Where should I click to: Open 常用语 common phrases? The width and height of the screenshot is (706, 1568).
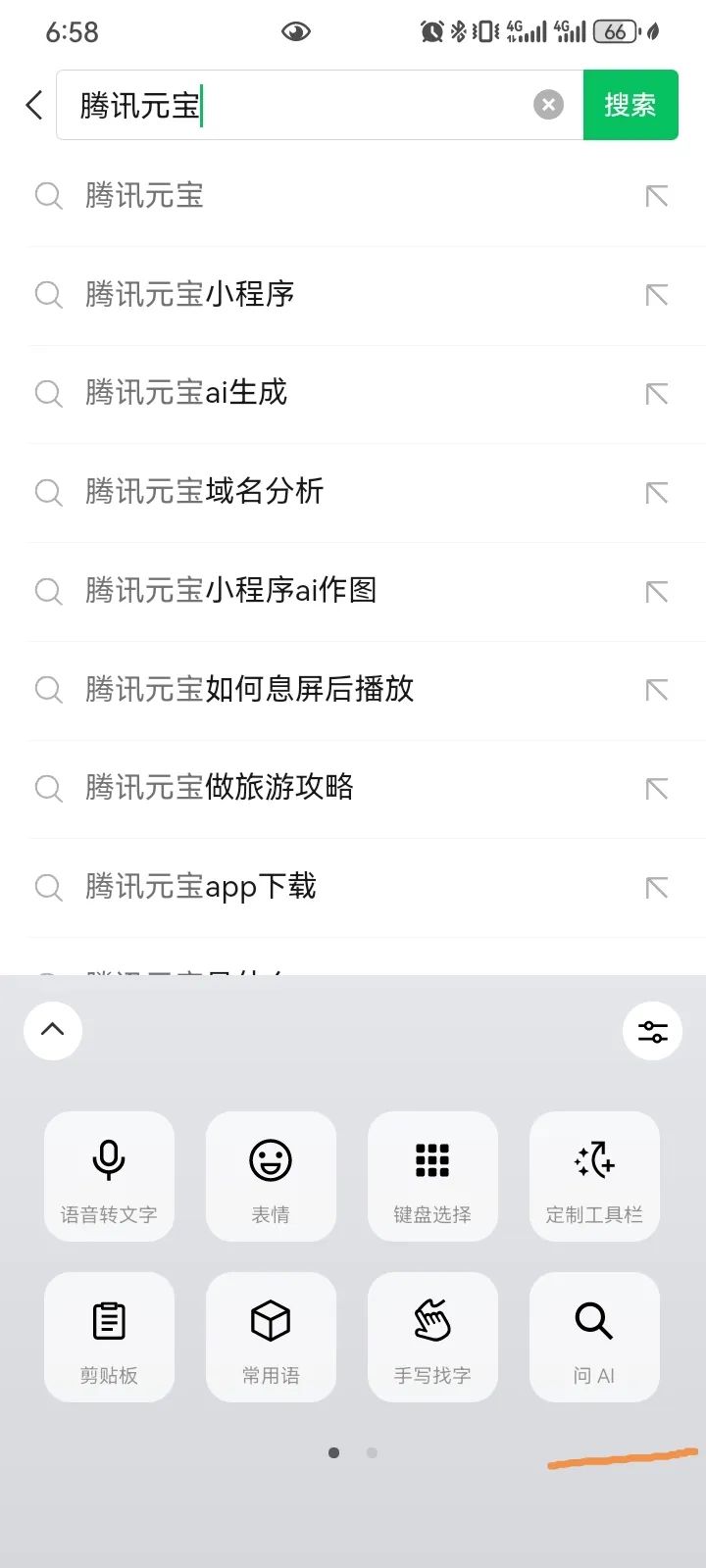(271, 1337)
